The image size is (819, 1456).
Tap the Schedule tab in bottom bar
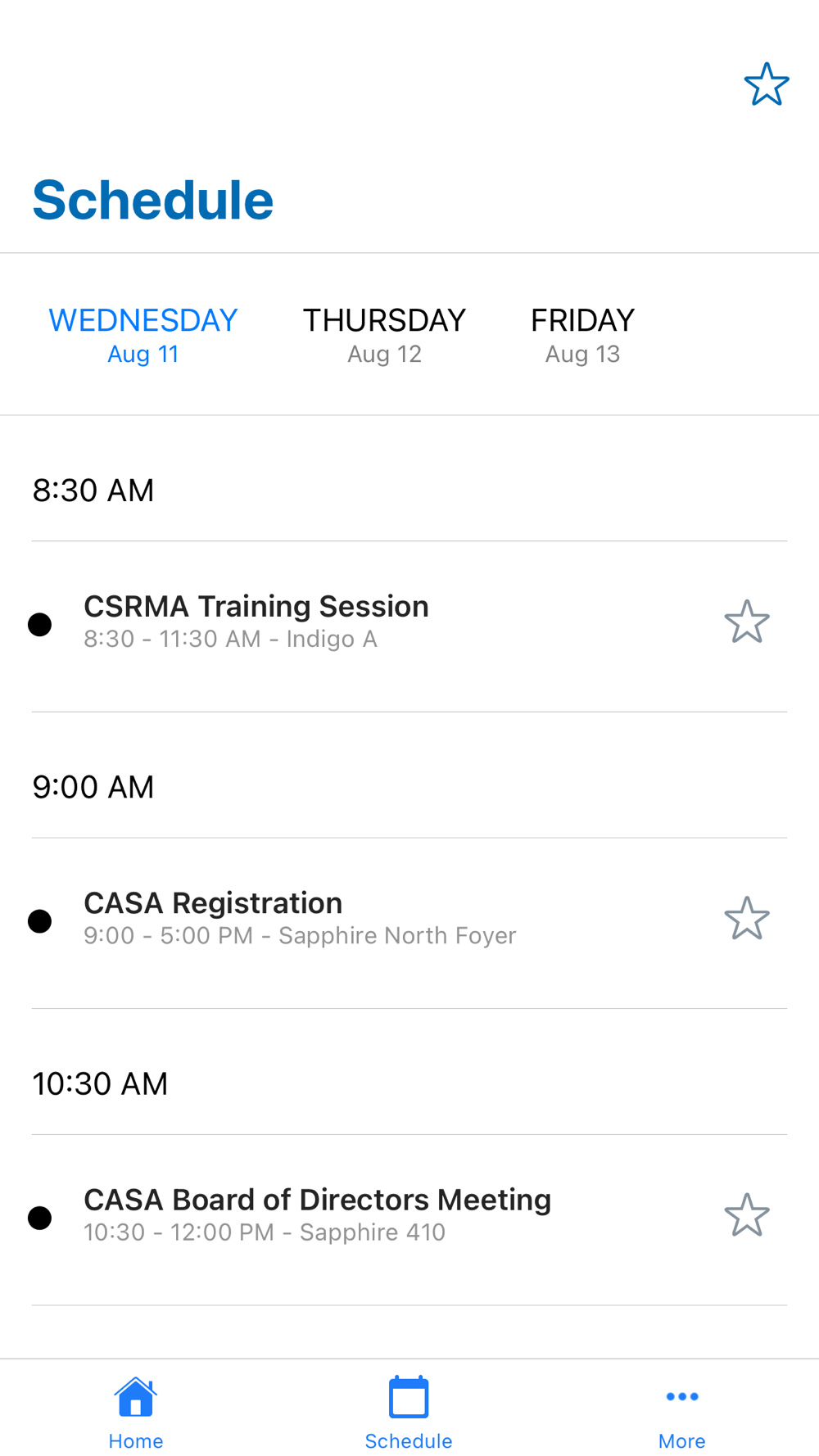click(409, 1412)
